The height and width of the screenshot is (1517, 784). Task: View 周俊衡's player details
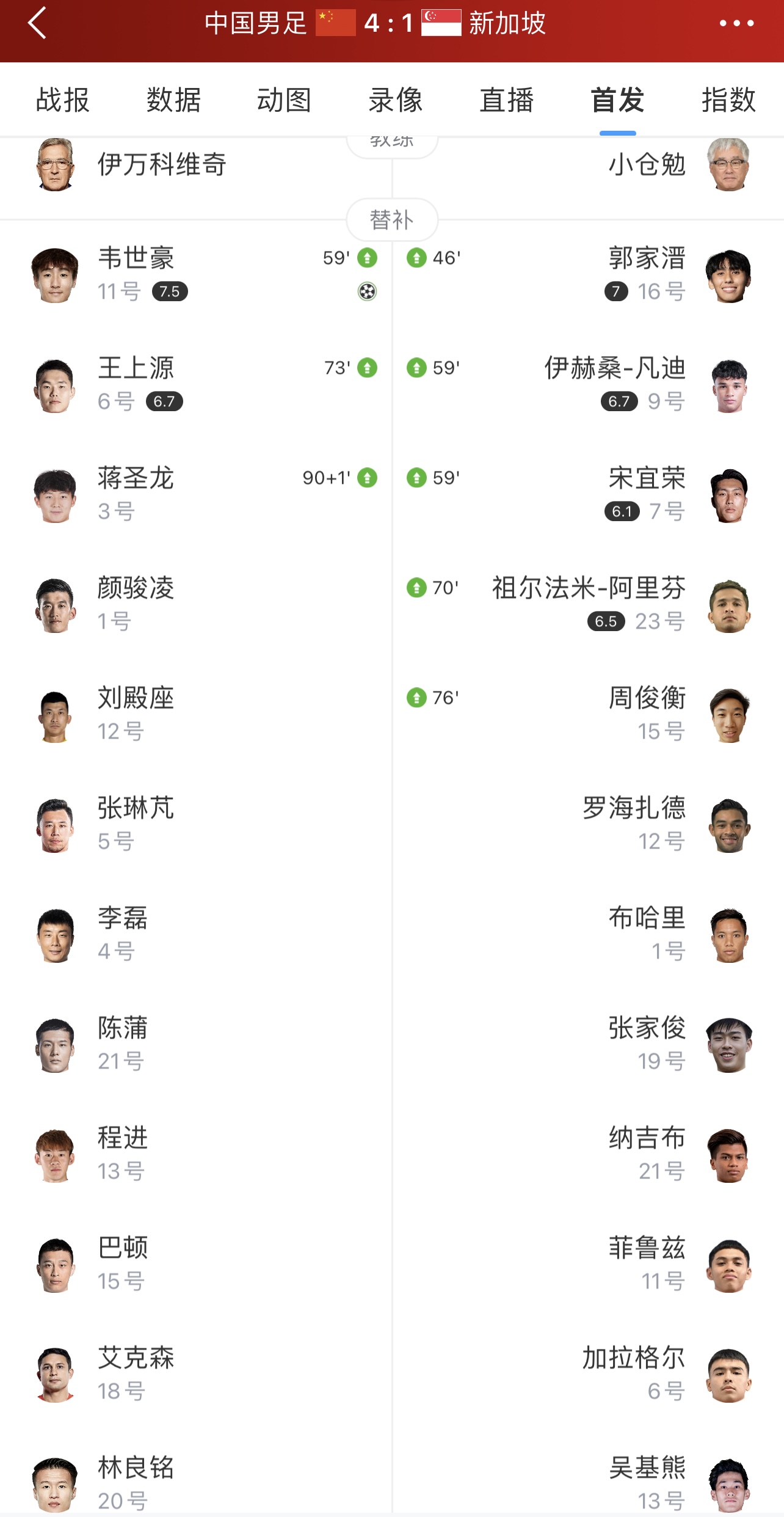point(647,698)
